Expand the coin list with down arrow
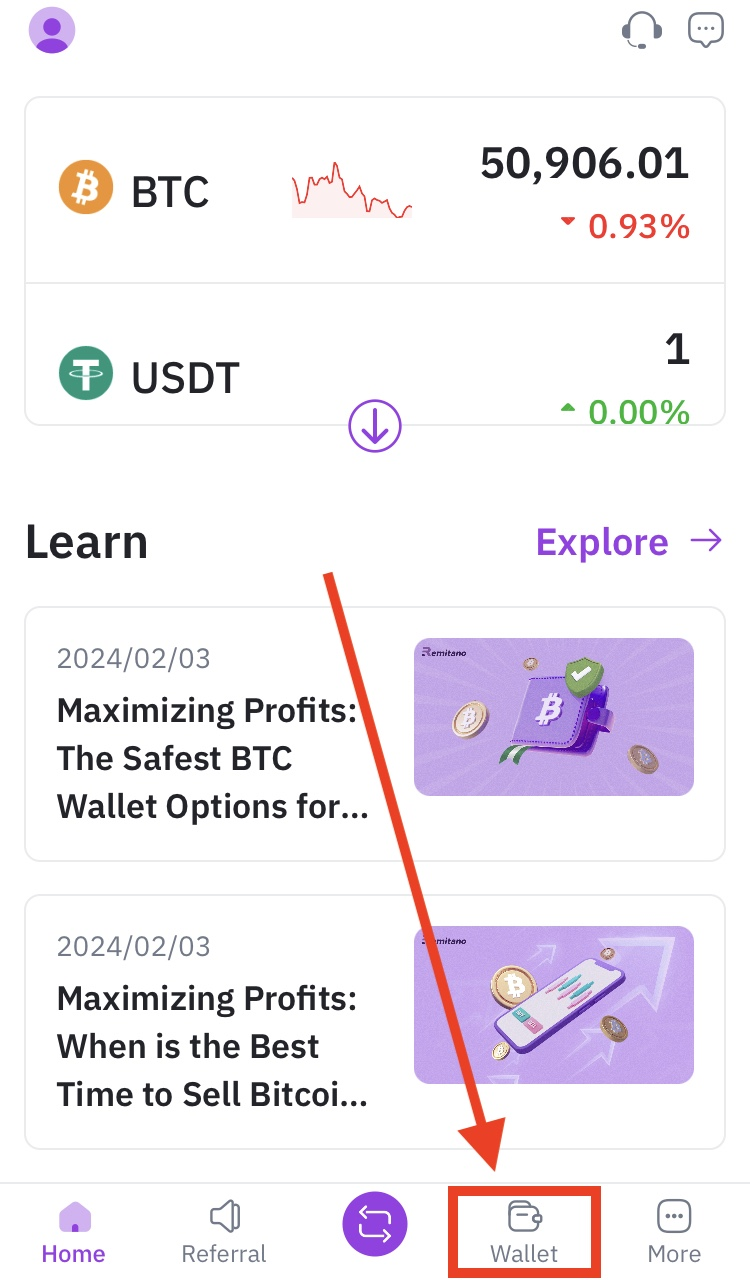 click(375, 427)
